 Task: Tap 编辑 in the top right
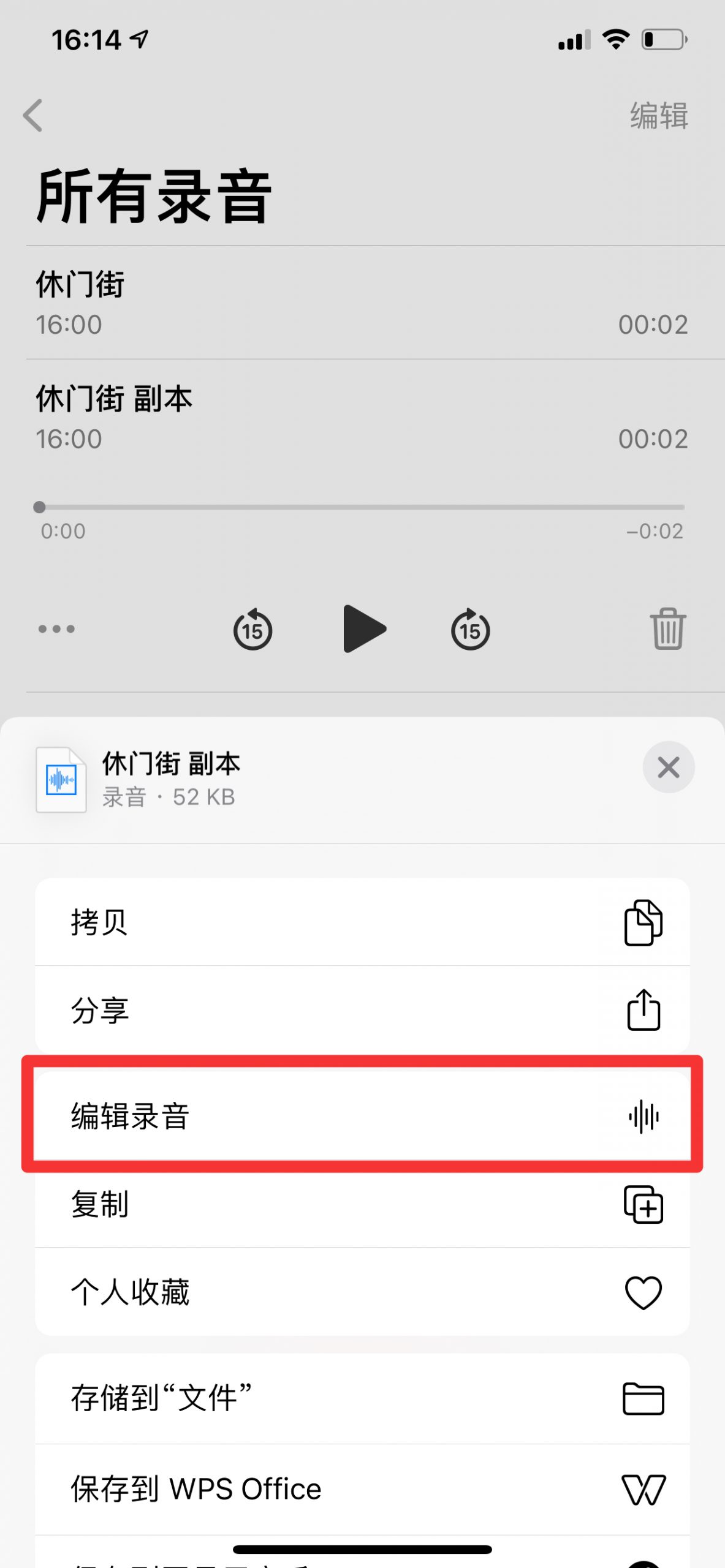[659, 115]
